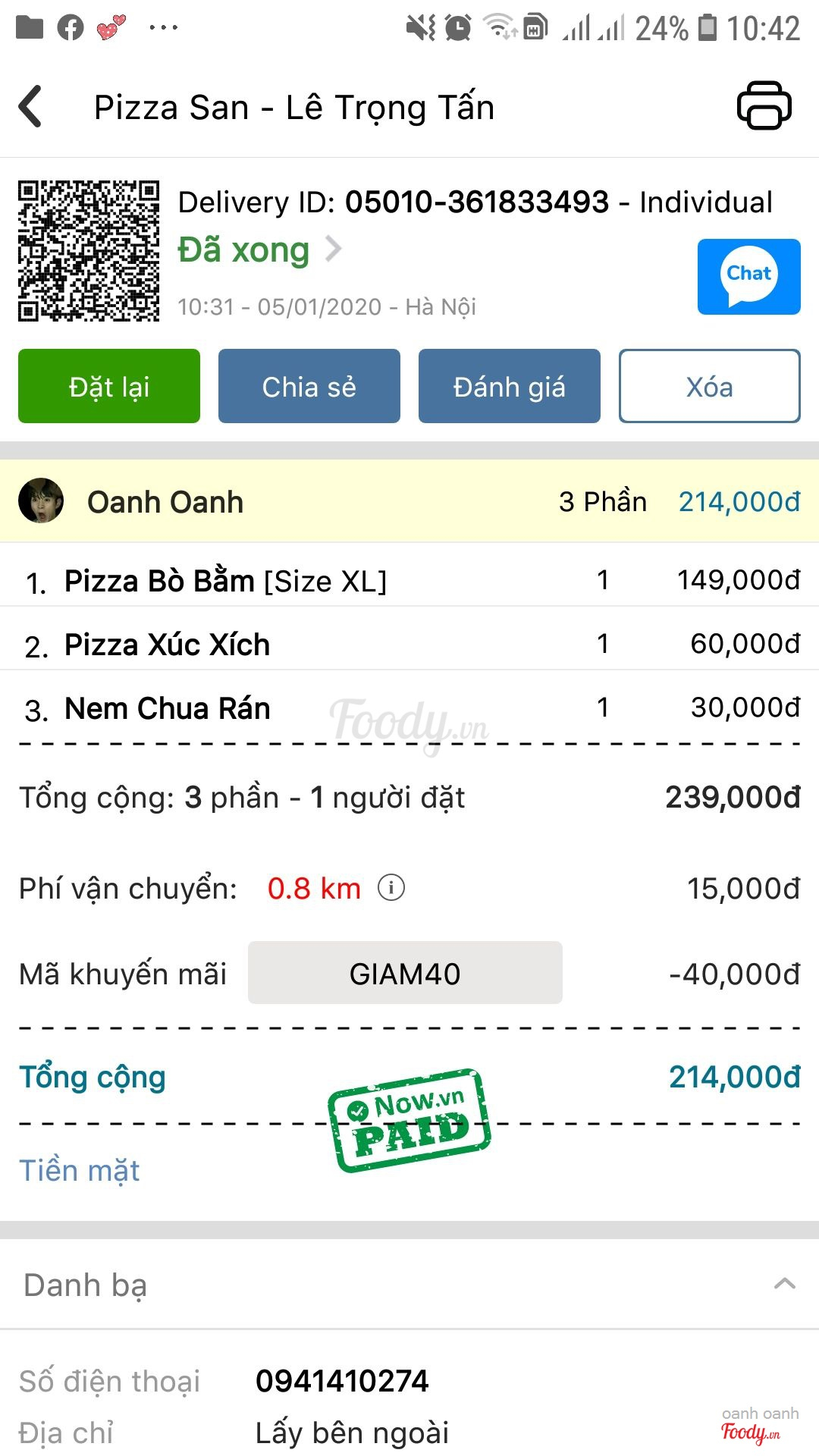Tap the GIAM40 promo code field
819x1456 pixels.
point(405,973)
